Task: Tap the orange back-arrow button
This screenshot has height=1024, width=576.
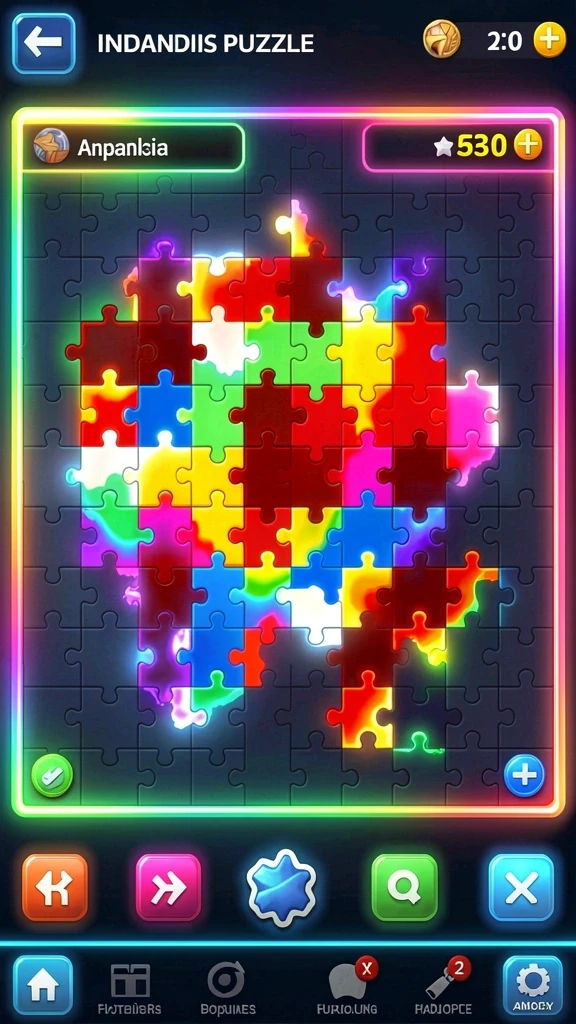Action: [55, 888]
